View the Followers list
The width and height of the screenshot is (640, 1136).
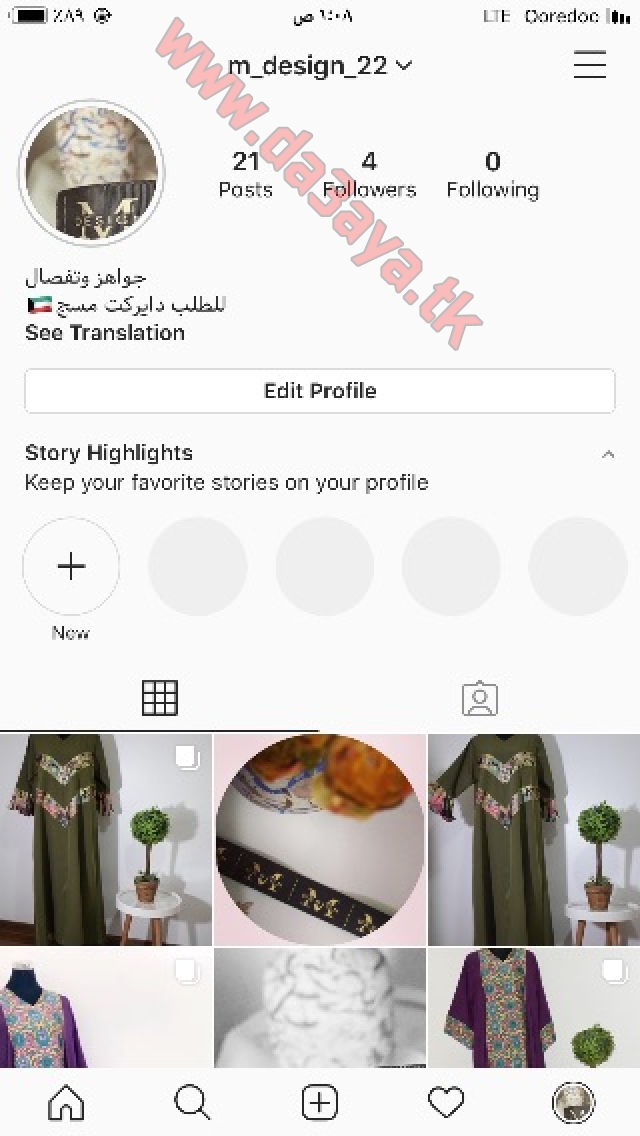pos(369,175)
